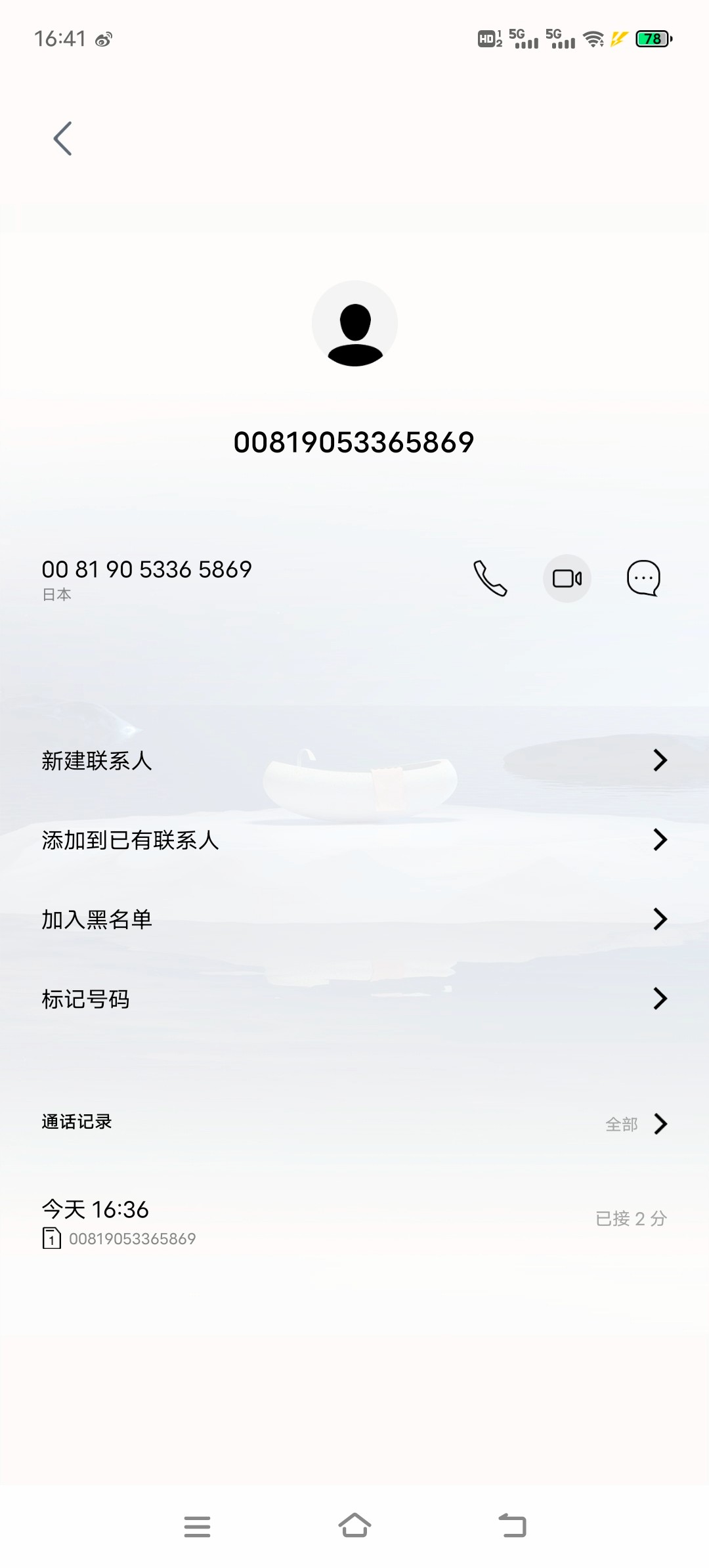Open 标记号码 option
The height and width of the screenshot is (1568, 709).
point(354,999)
